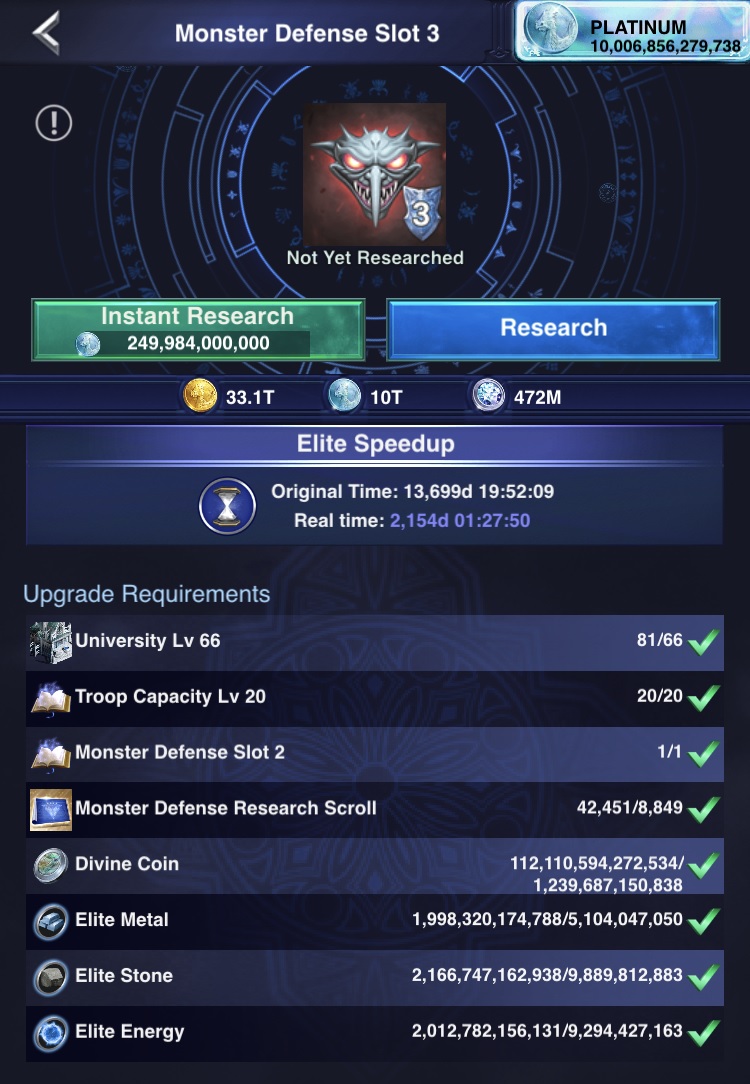This screenshot has height=1084, width=750.
Task: Tap Instant Research for 249,984,000,000
Action: [197, 329]
